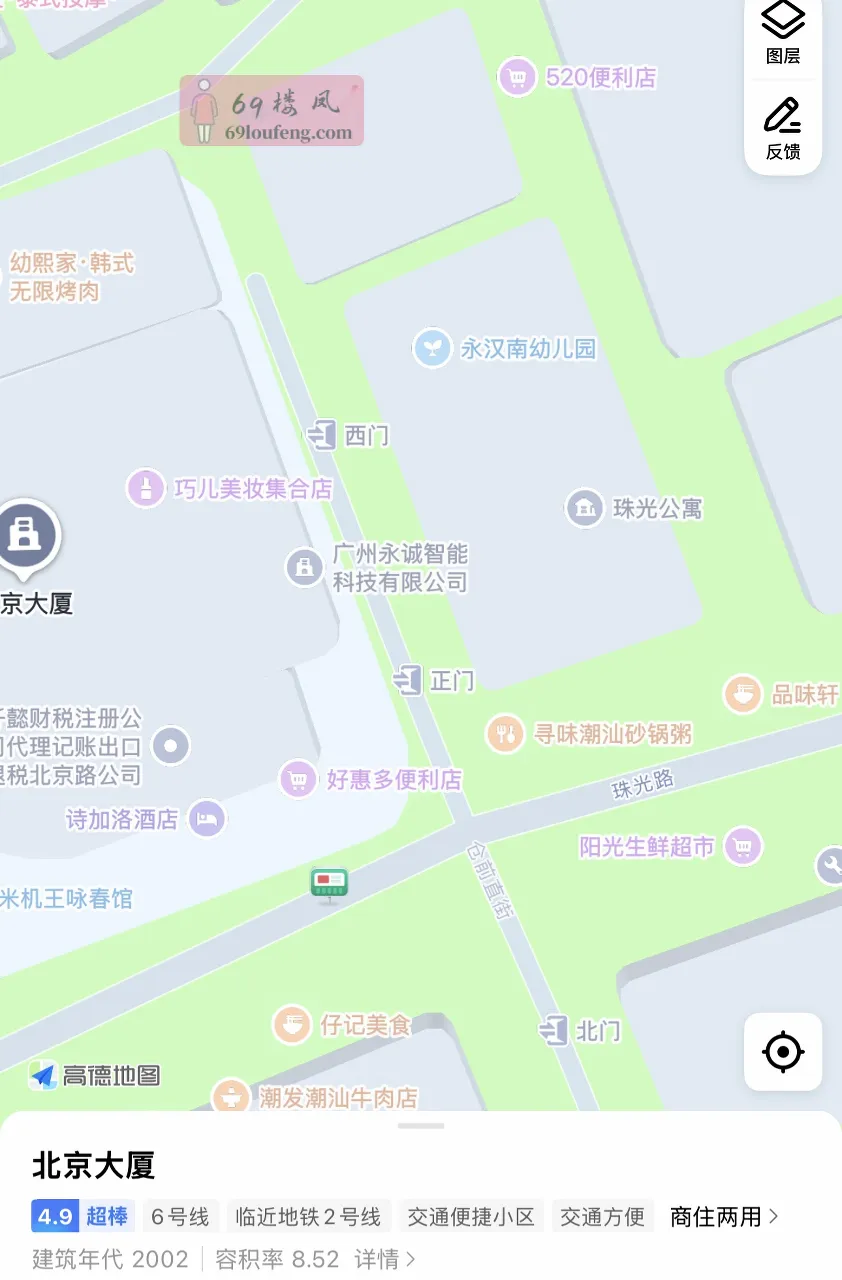Expand the bottom sheet via its drag handle
Screen dimensions: 842x1280
click(421, 1128)
